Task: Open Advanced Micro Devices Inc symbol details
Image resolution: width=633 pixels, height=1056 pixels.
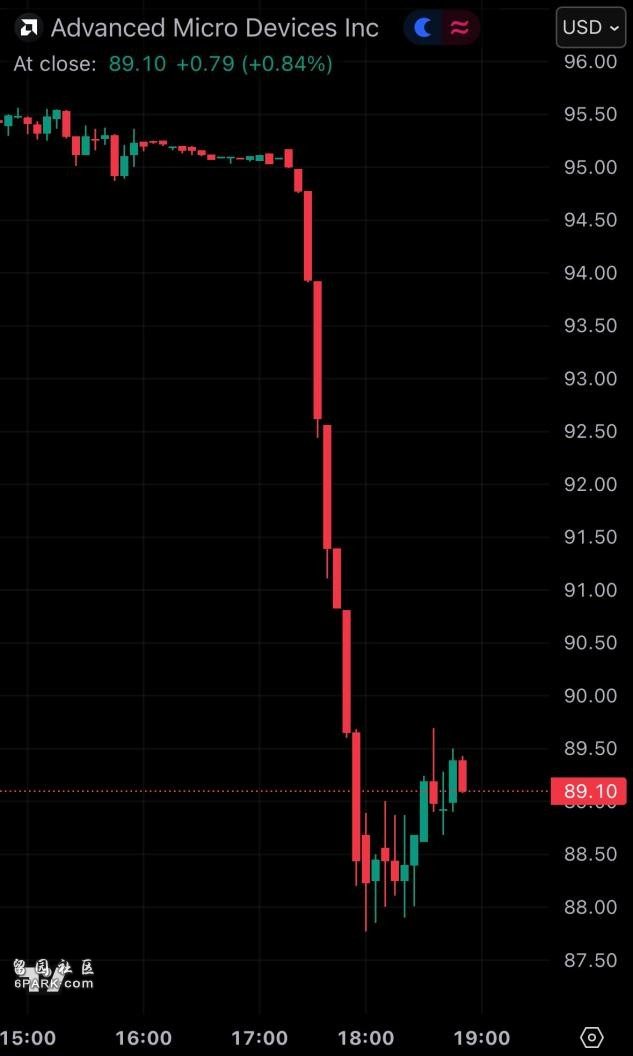Action: pyautogui.click(x=214, y=28)
